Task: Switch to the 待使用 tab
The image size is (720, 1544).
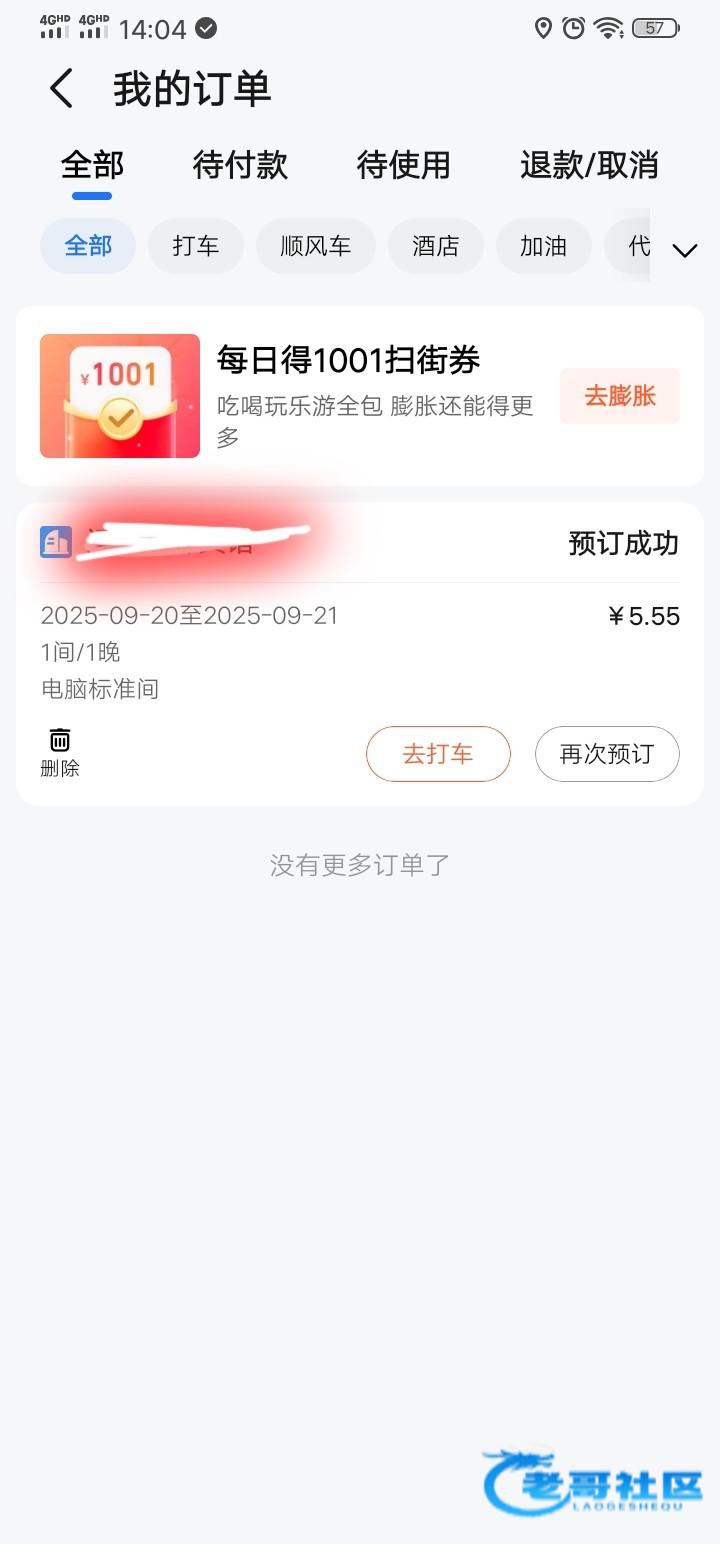Action: pyautogui.click(x=403, y=165)
